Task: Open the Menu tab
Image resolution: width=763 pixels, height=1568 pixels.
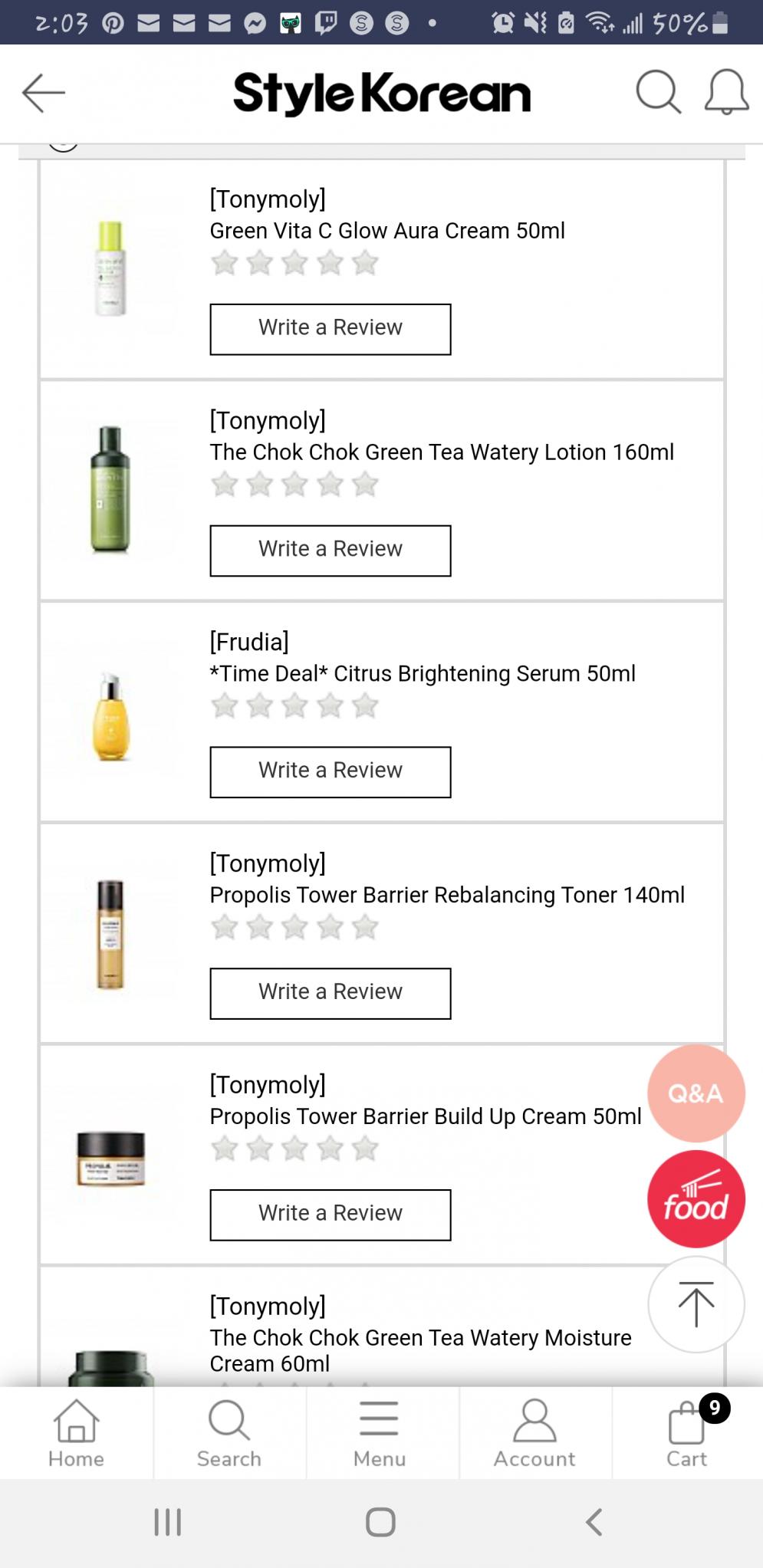Action: pos(380,1433)
